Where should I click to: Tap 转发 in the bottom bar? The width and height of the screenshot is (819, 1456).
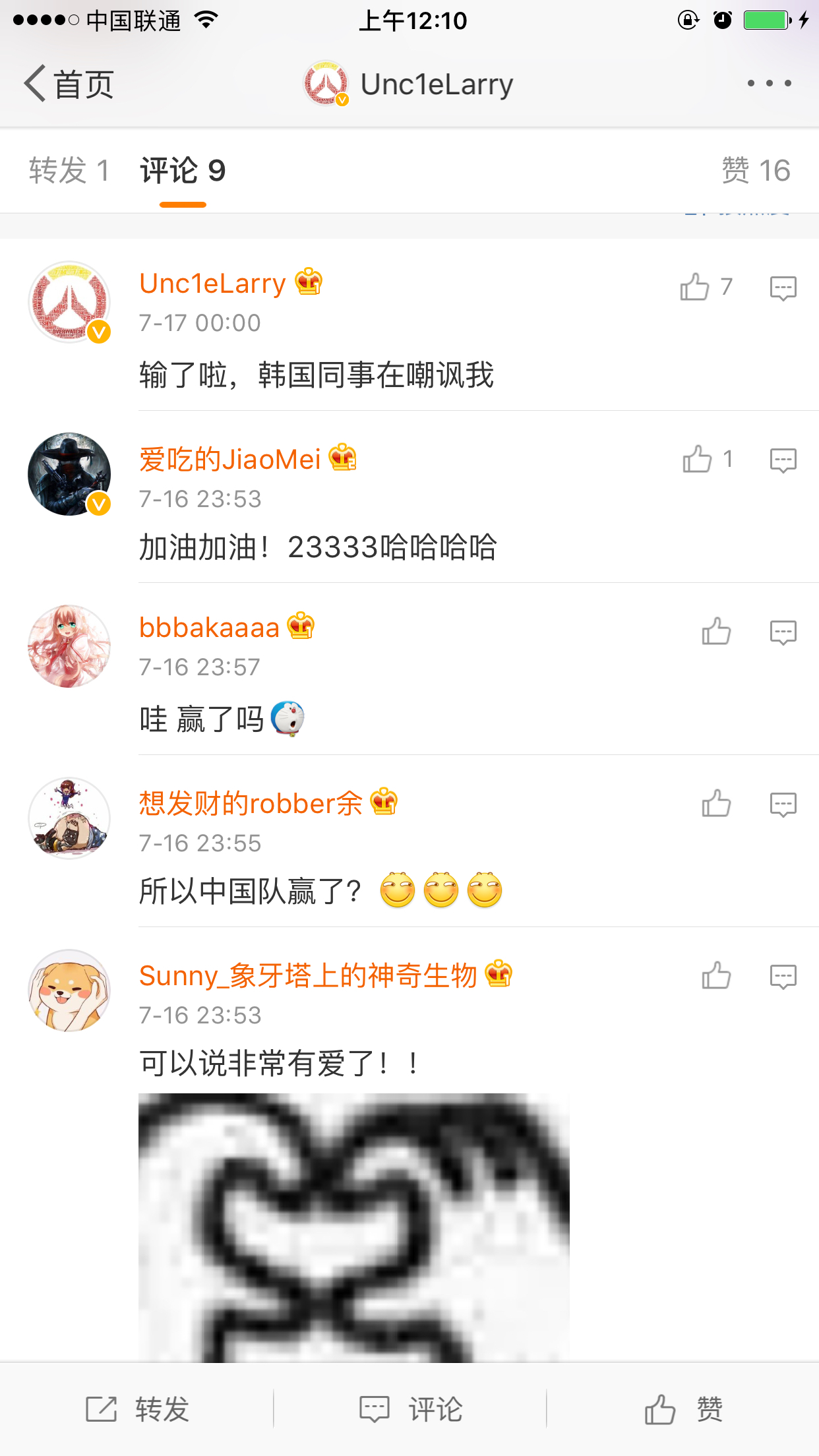pyautogui.click(x=137, y=1409)
